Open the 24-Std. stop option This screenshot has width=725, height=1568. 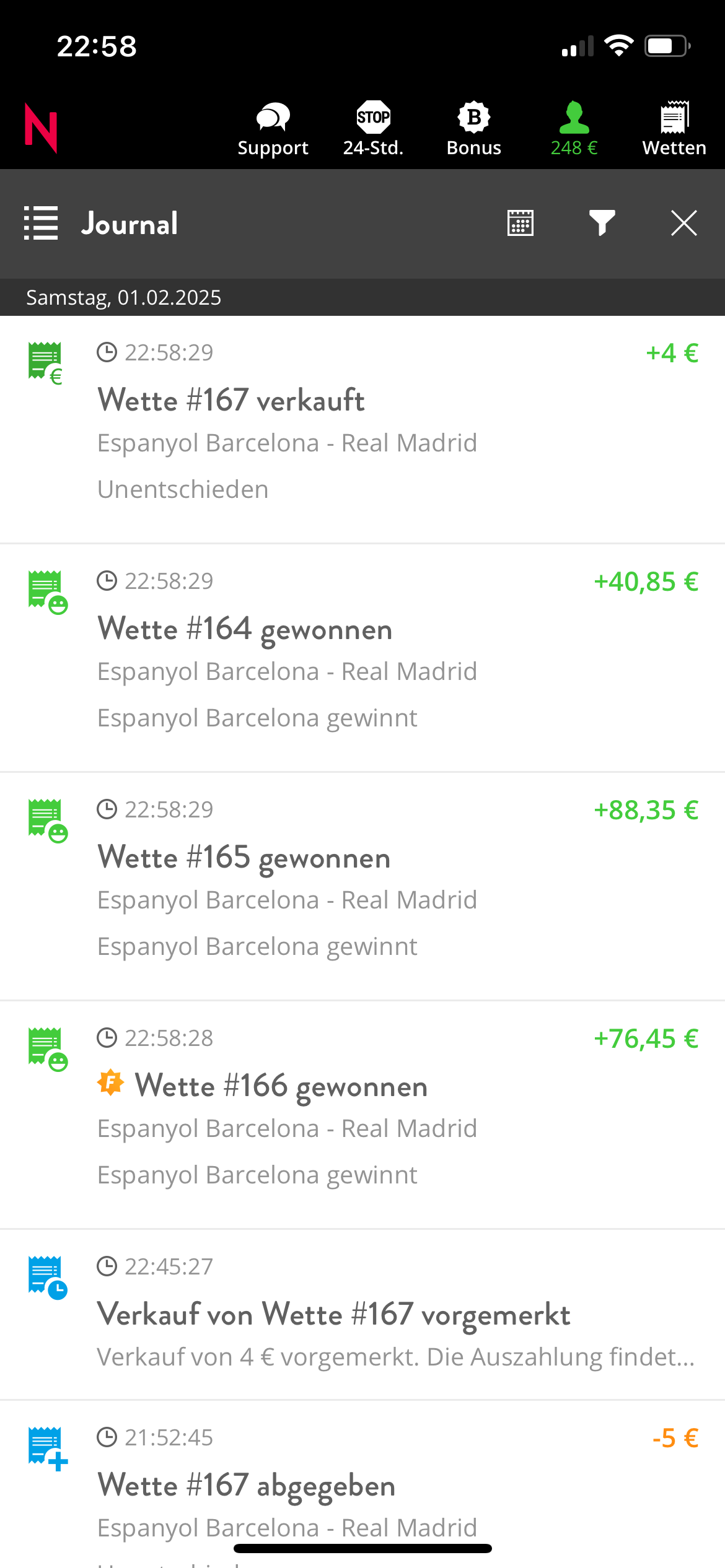coord(374,129)
